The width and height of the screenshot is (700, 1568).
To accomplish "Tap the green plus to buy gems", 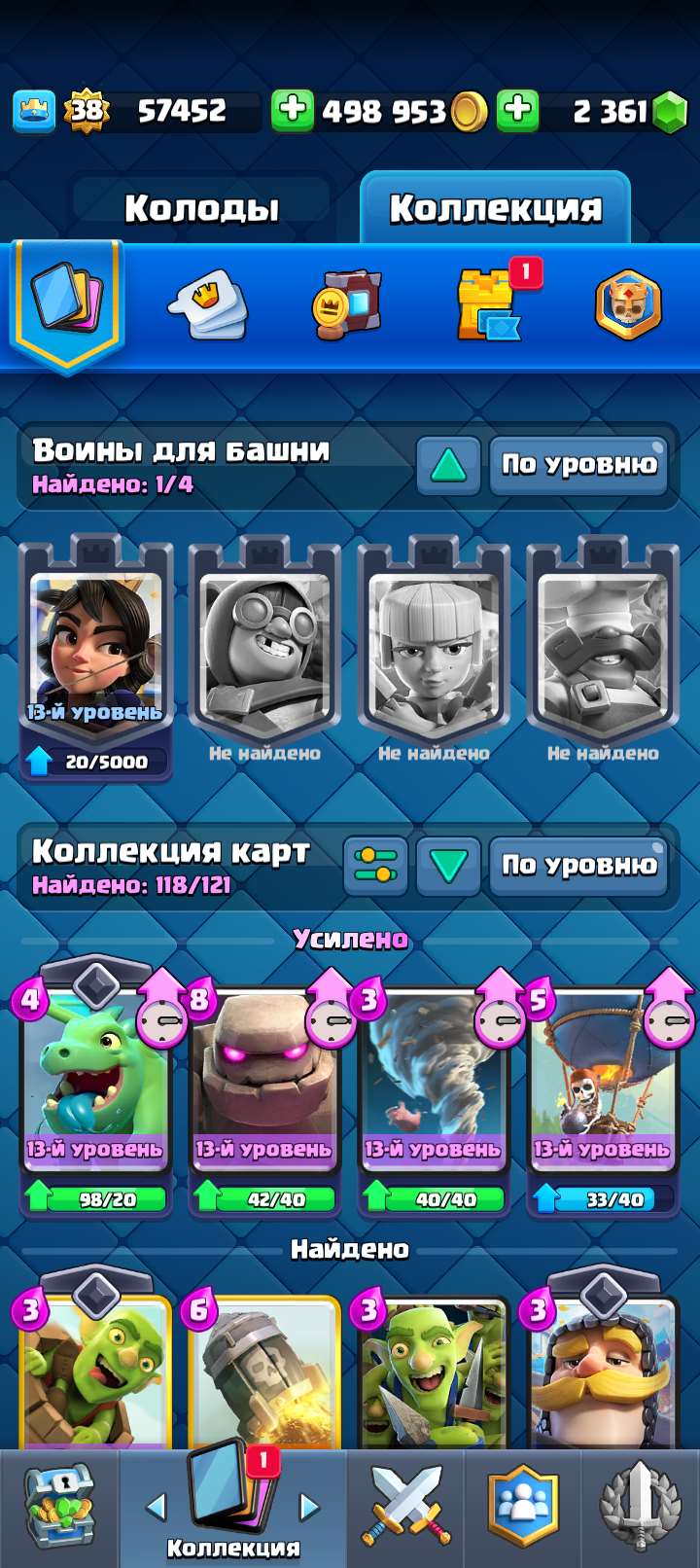I will (x=518, y=110).
